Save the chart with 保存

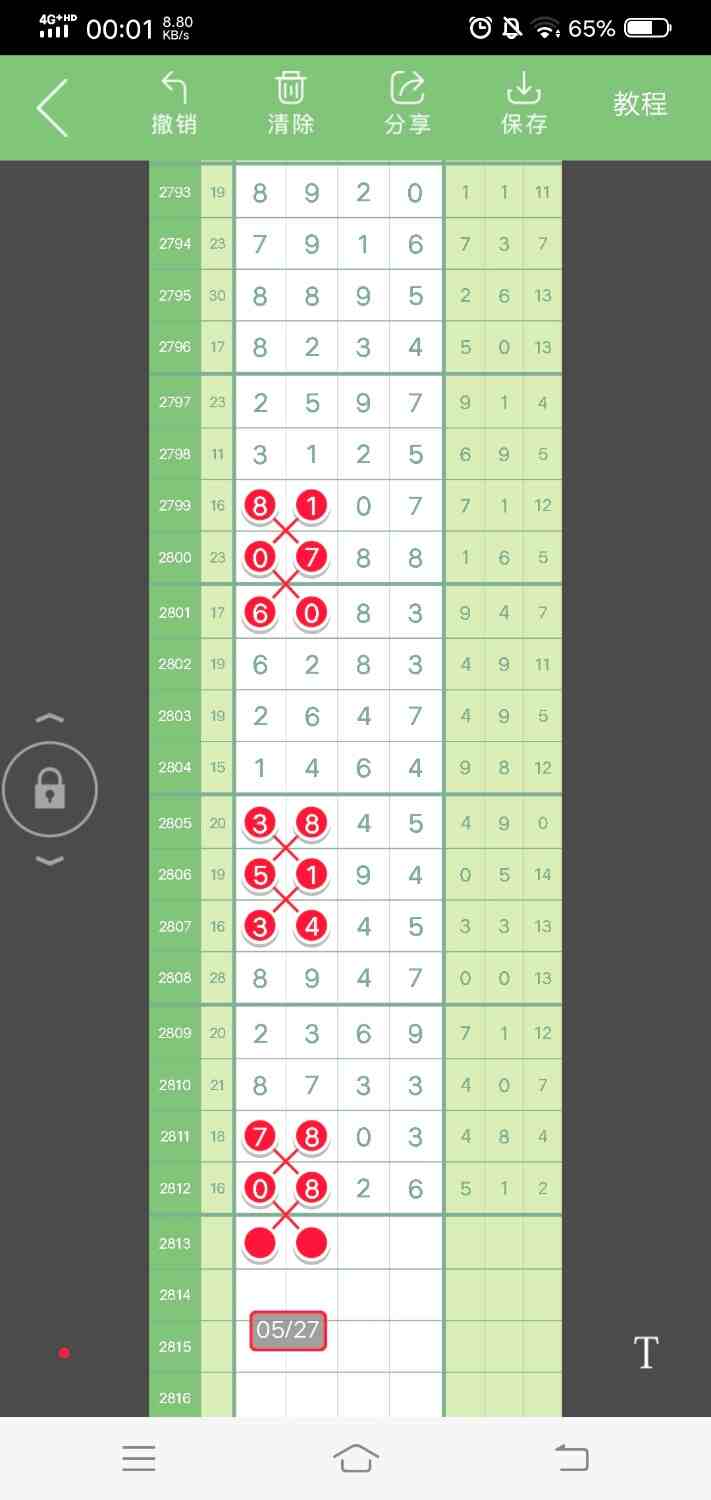click(x=524, y=104)
